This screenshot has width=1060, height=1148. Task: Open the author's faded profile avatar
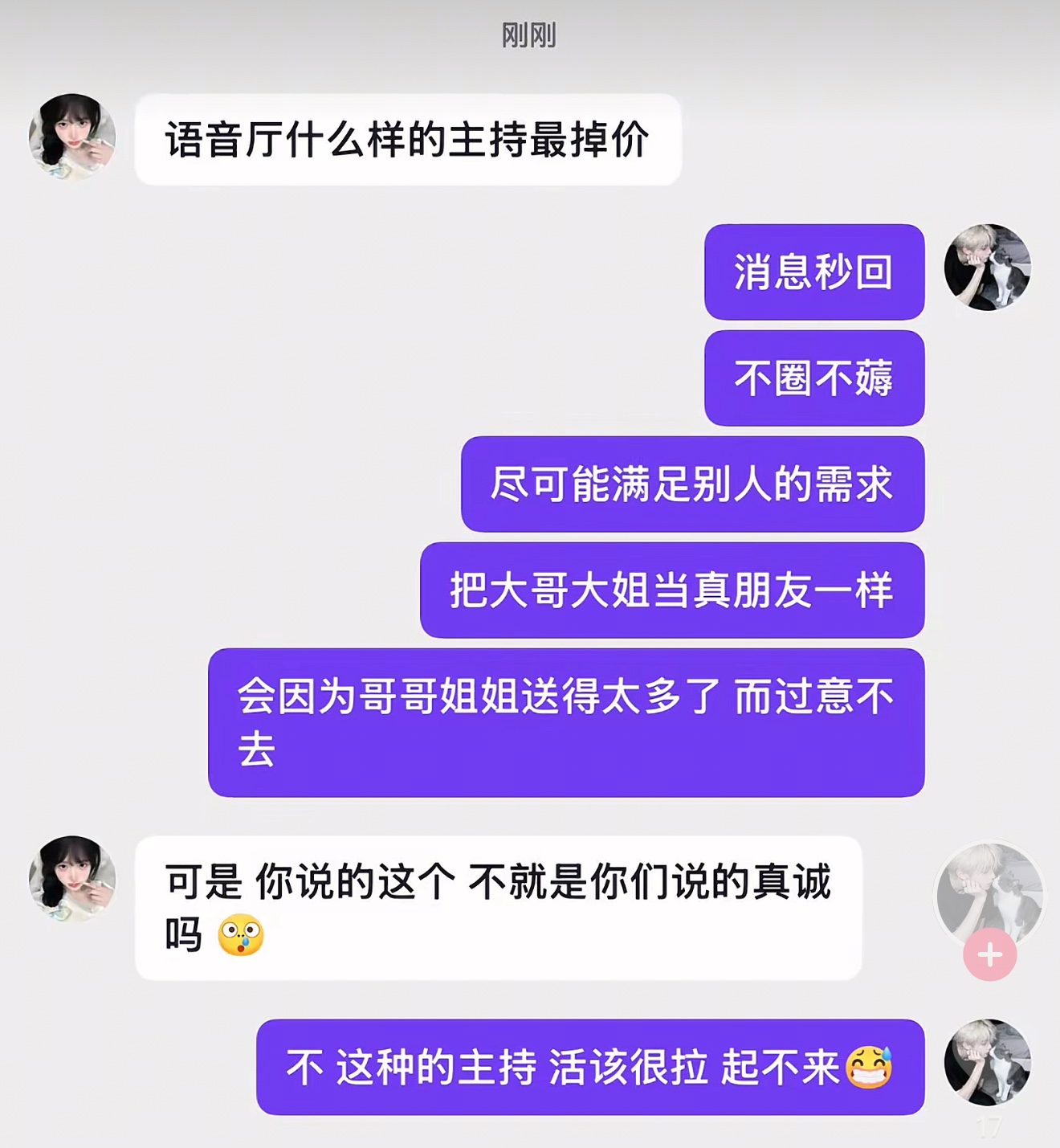[989, 893]
